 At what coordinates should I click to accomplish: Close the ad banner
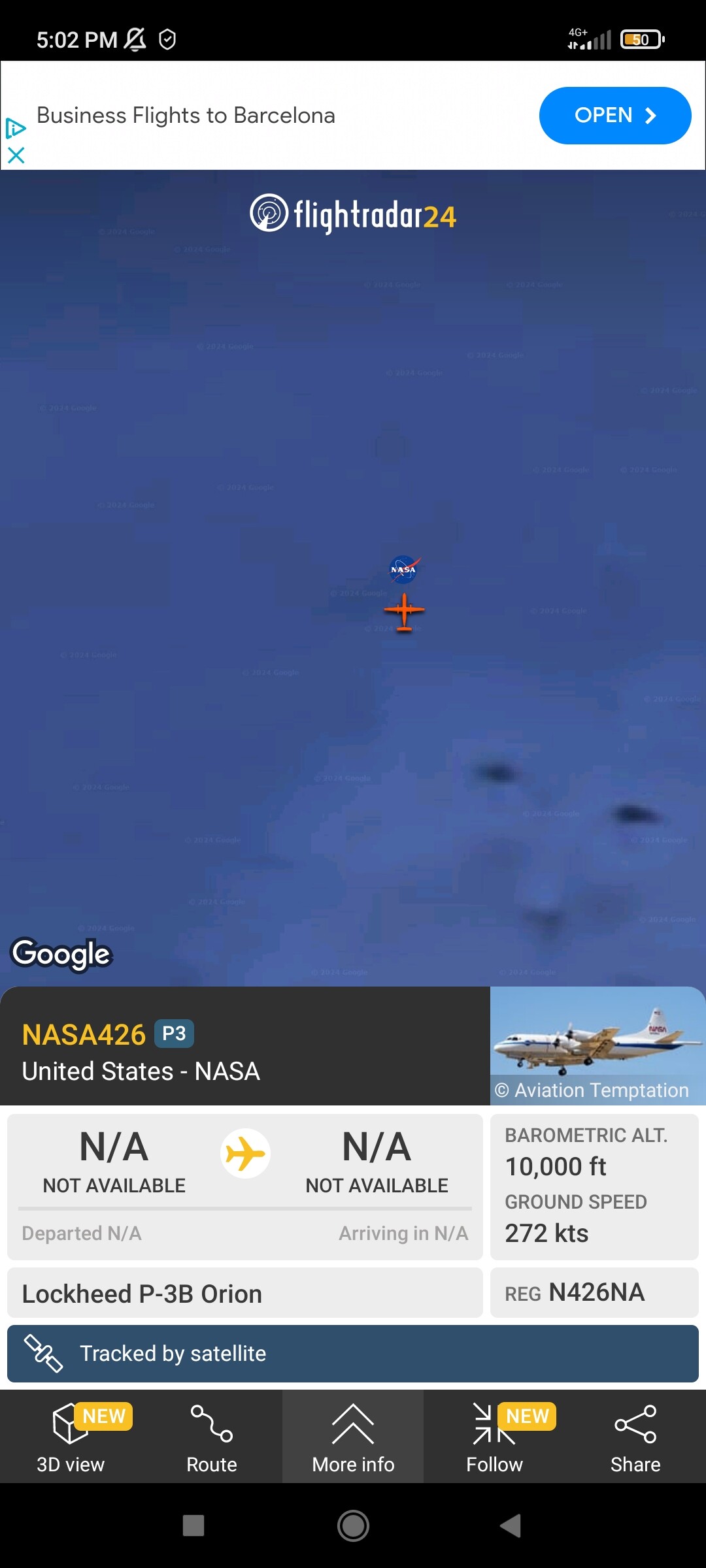16,155
